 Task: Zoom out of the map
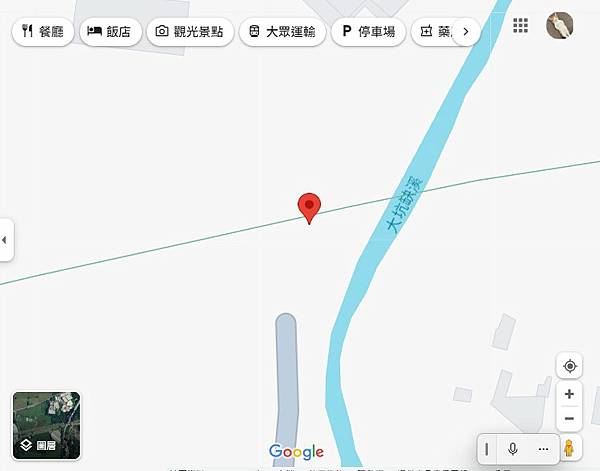click(569, 419)
